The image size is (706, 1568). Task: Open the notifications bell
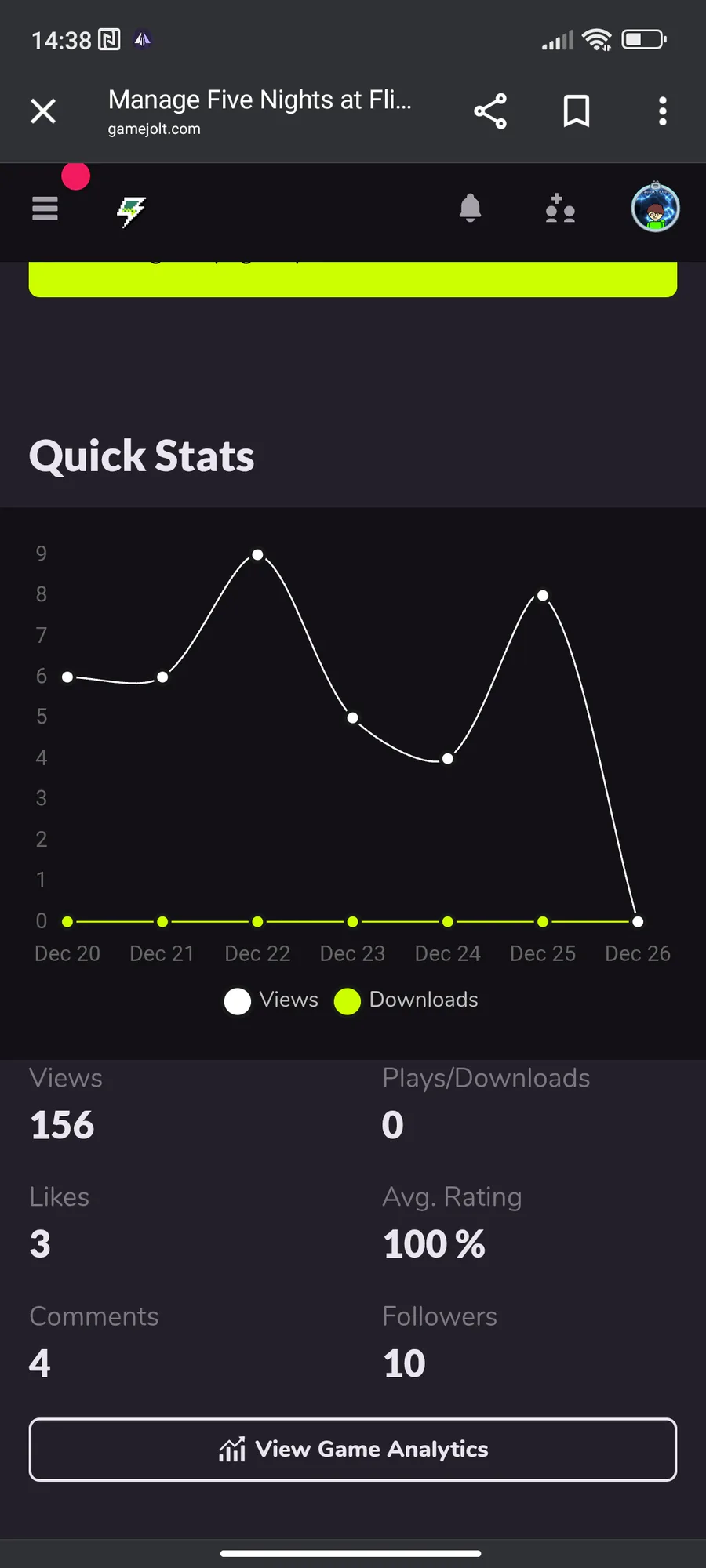(x=470, y=209)
